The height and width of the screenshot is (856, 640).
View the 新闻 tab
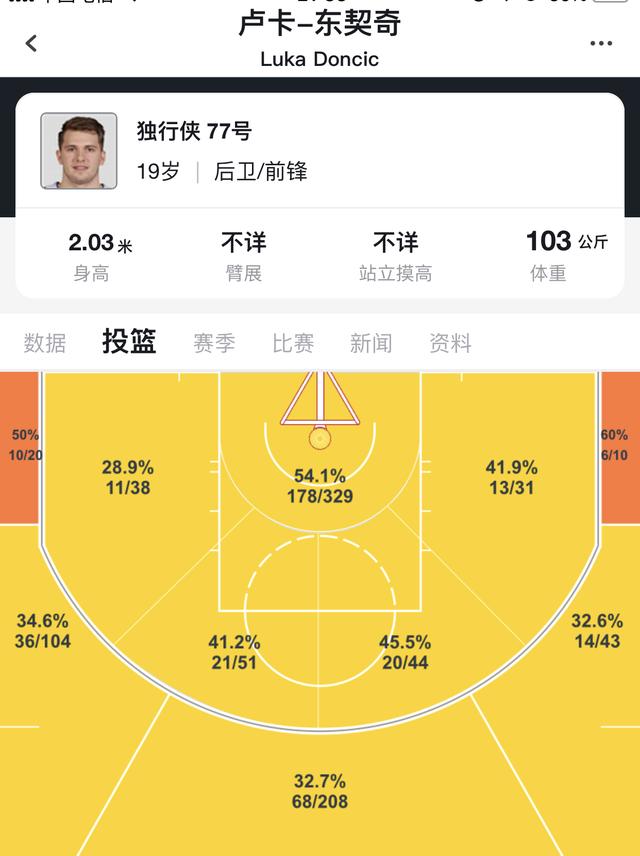point(371,343)
